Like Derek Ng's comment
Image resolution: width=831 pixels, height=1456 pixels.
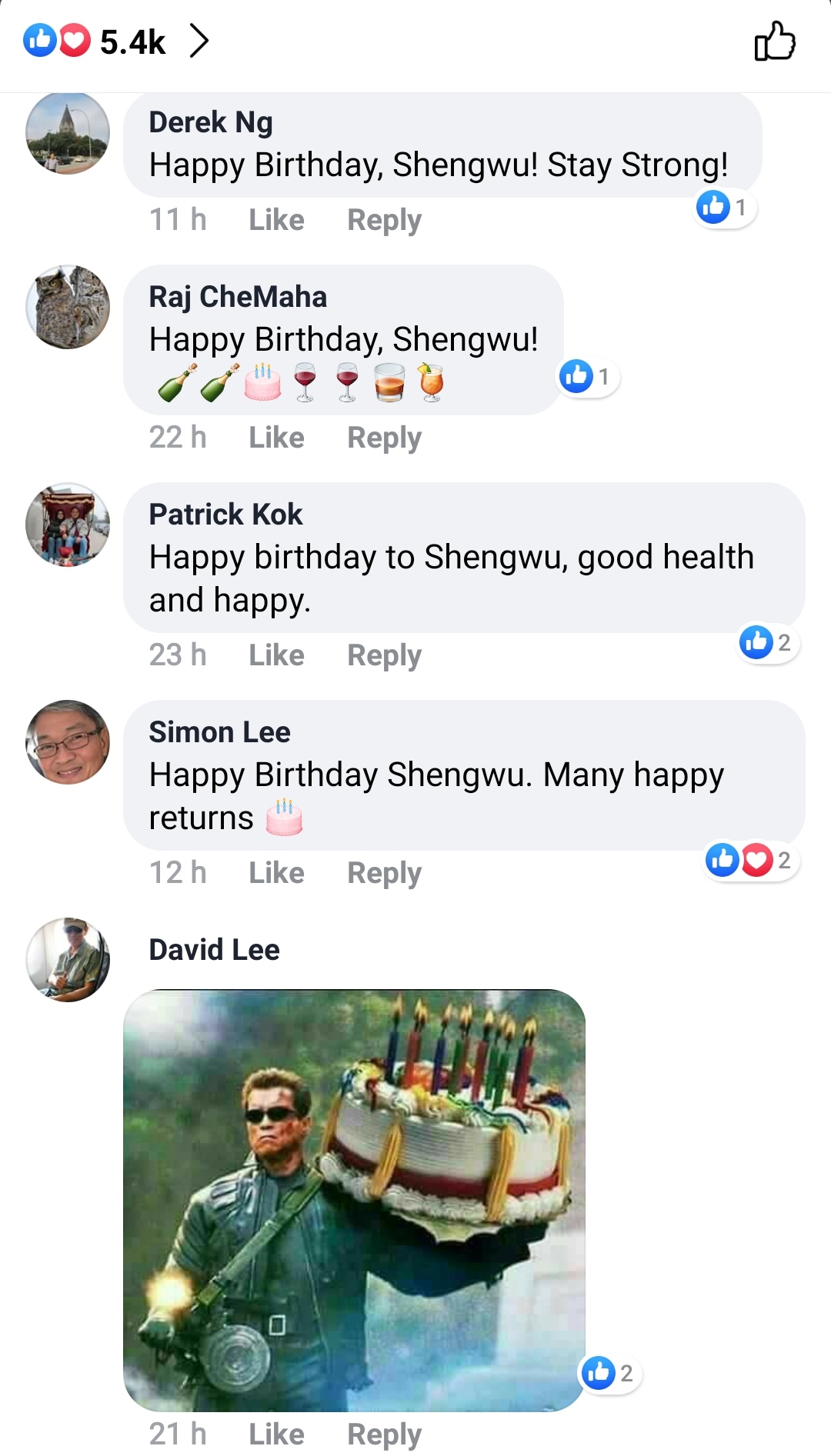pyautogui.click(x=276, y=220)
